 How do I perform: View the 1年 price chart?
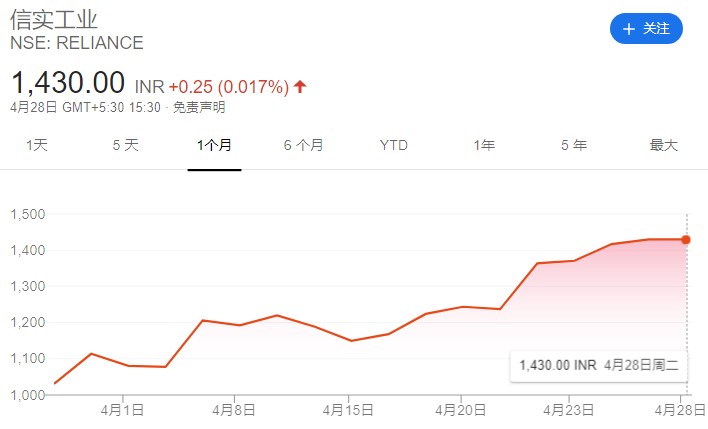pyautogui.click(x=484, y=145)
